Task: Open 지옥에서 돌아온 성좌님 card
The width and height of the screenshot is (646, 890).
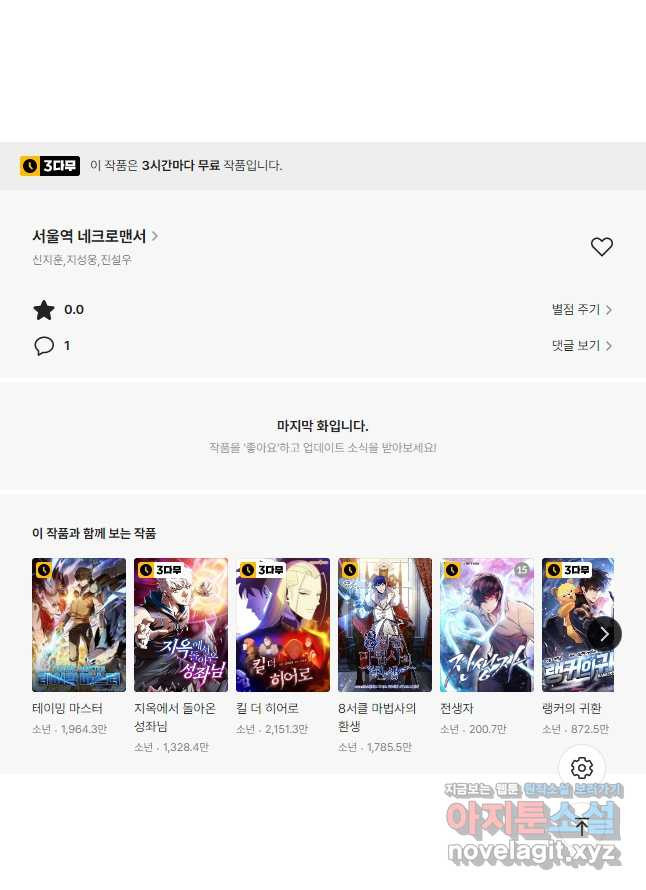Action: tap(181, 625)
